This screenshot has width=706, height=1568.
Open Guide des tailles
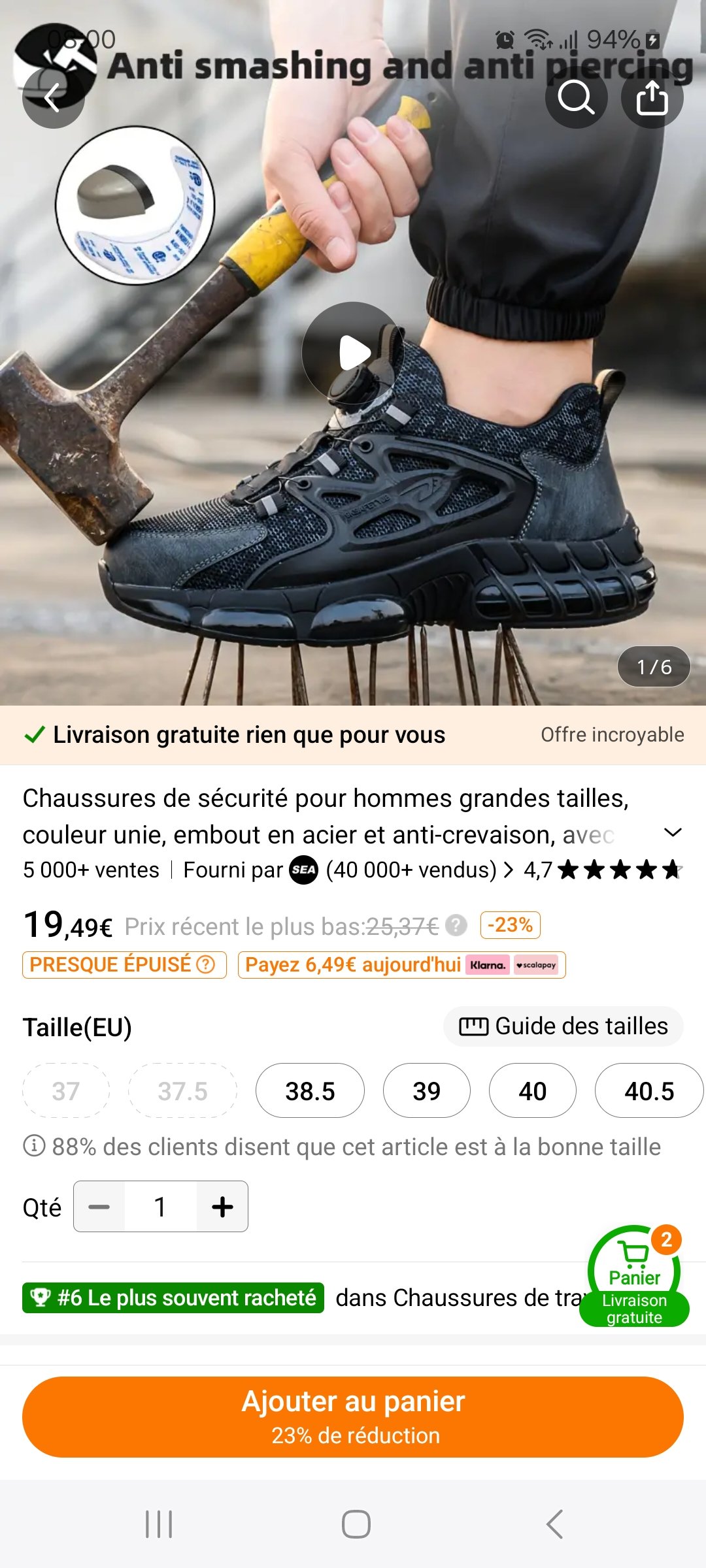[x=563, y=1026]
